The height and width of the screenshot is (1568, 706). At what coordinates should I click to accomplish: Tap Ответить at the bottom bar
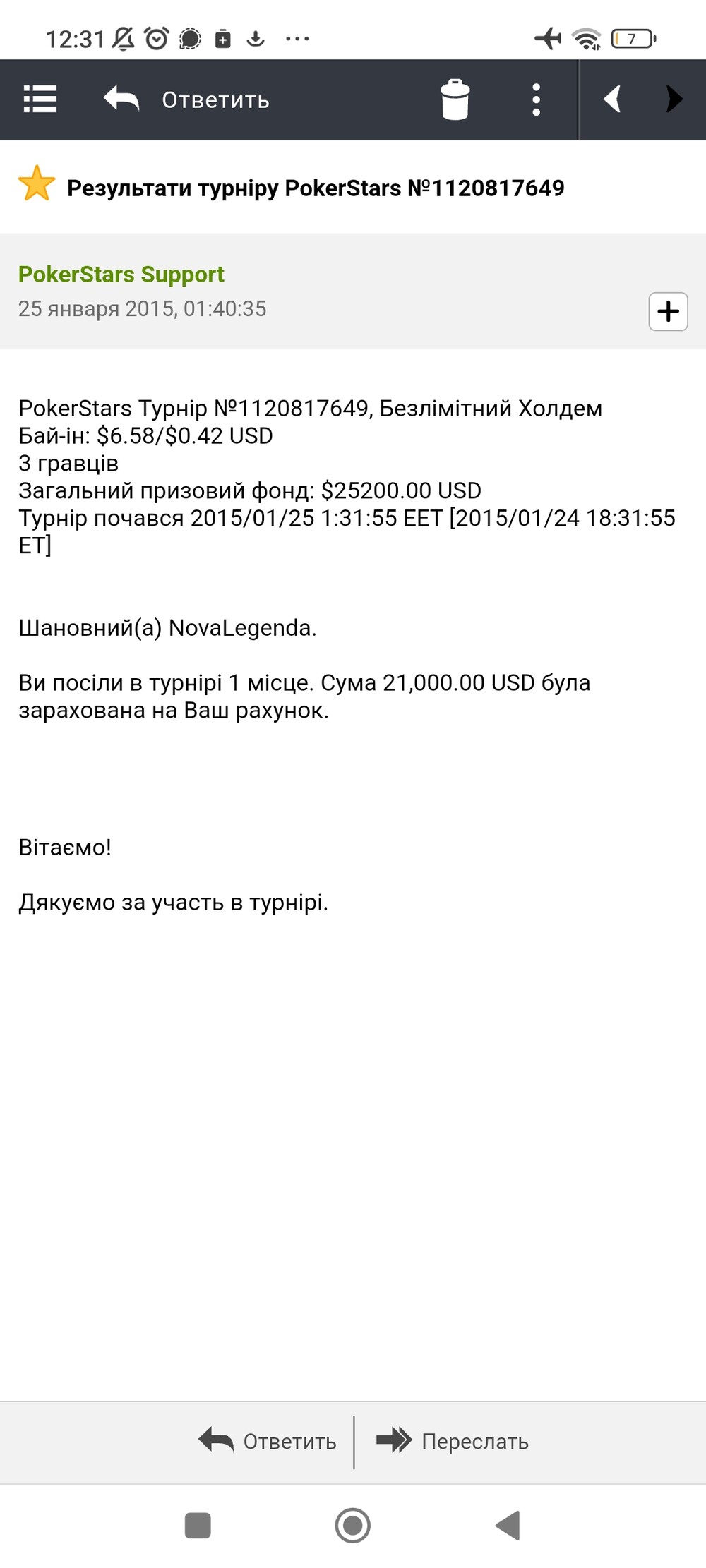pyautogui.click(x=268, y=1441)
